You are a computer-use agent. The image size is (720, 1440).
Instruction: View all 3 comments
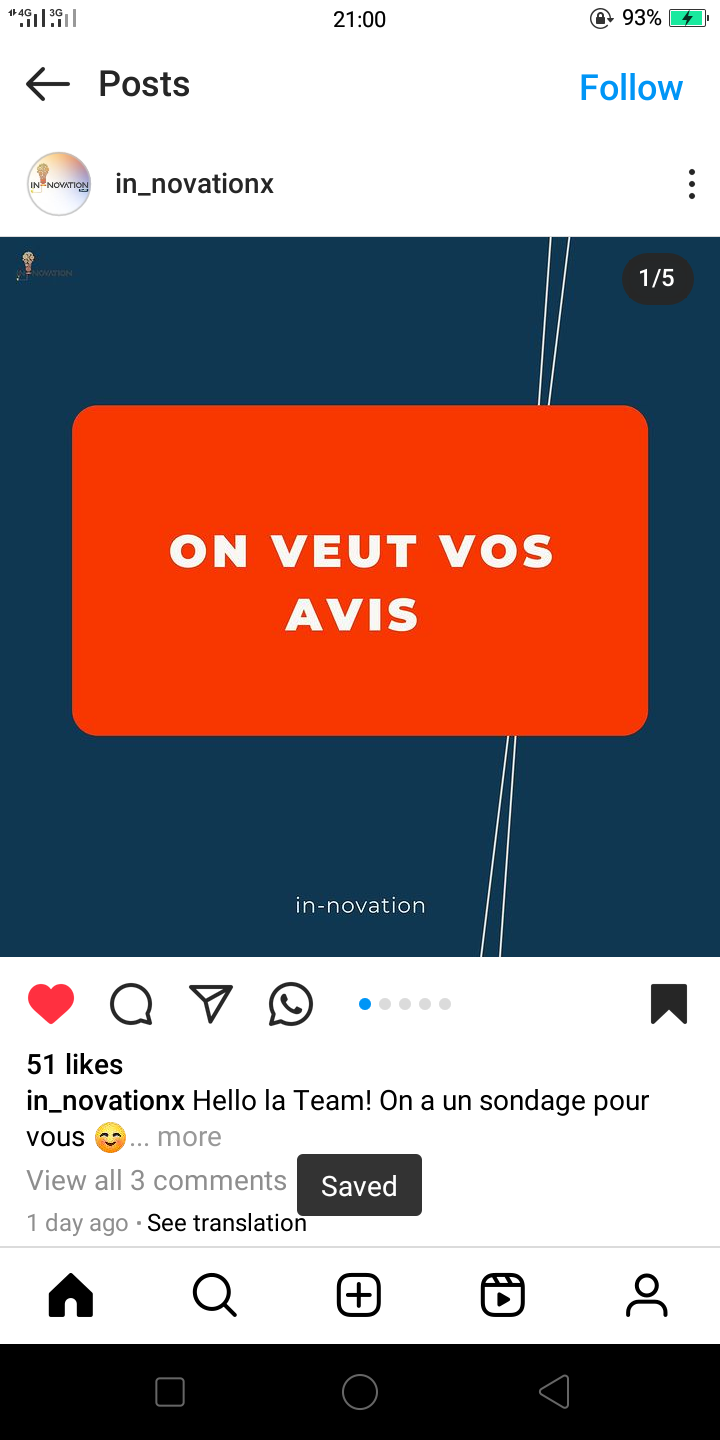[157, 1181]
